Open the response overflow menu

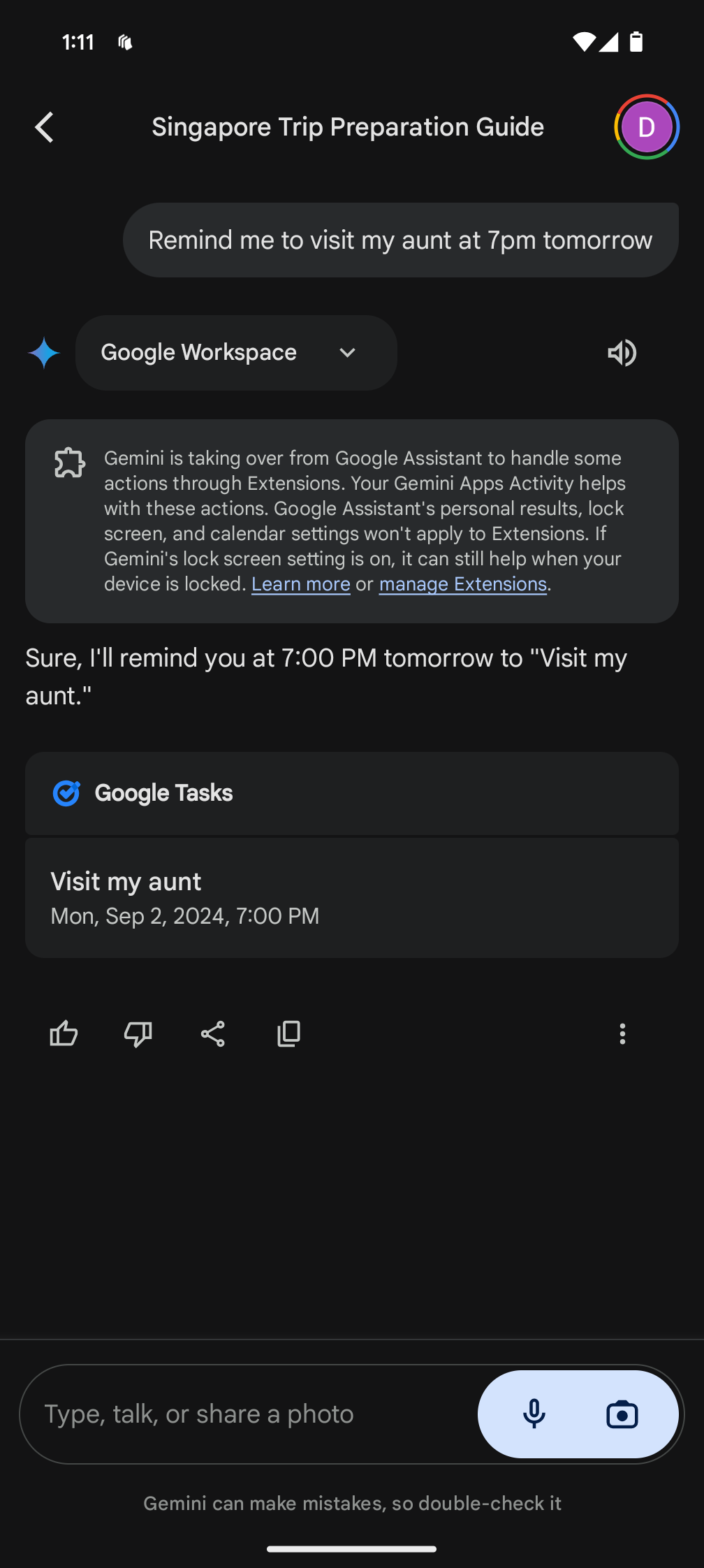622,1033
